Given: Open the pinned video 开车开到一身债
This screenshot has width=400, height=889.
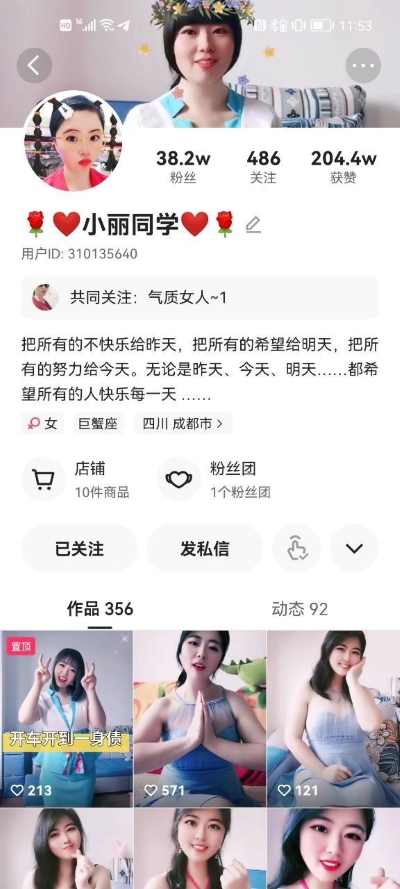Looking at the screenshot, I should coord(66,718).
